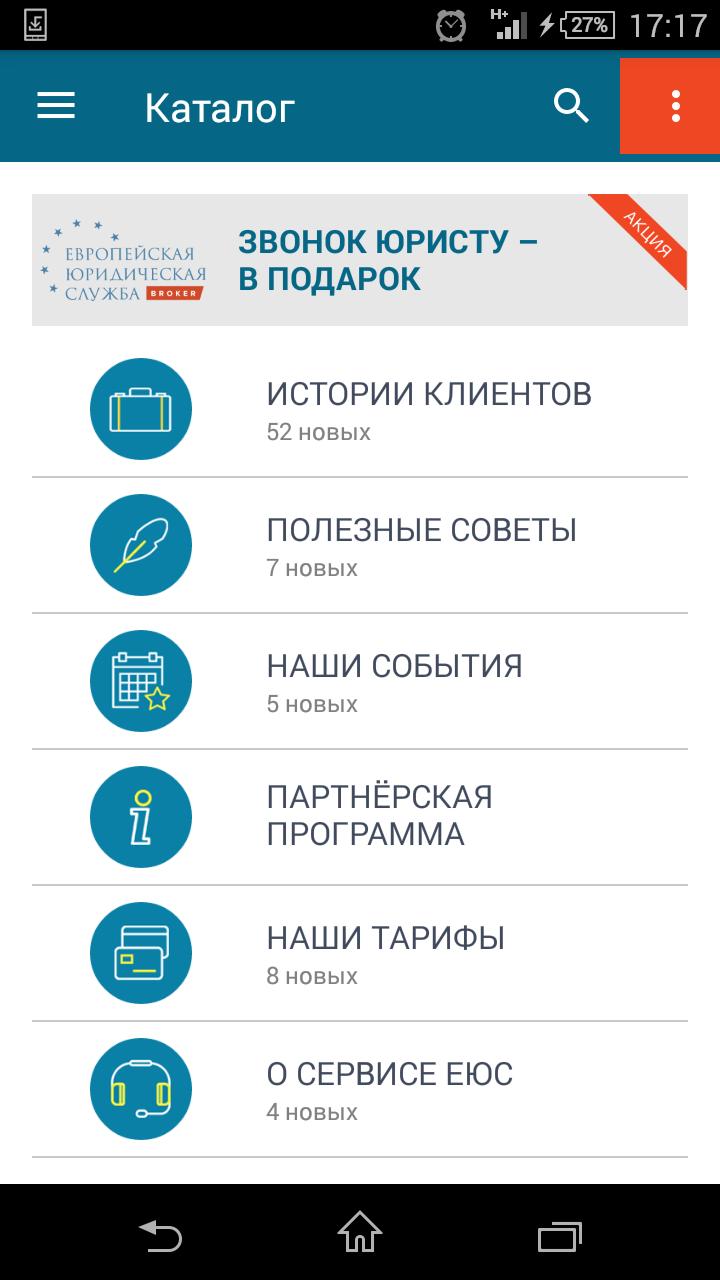Image resolution: width=720 pixels, height=1280 pixels.
Task: Go to the home screen
Action: pyautogui.click(x=360, y=1234)
